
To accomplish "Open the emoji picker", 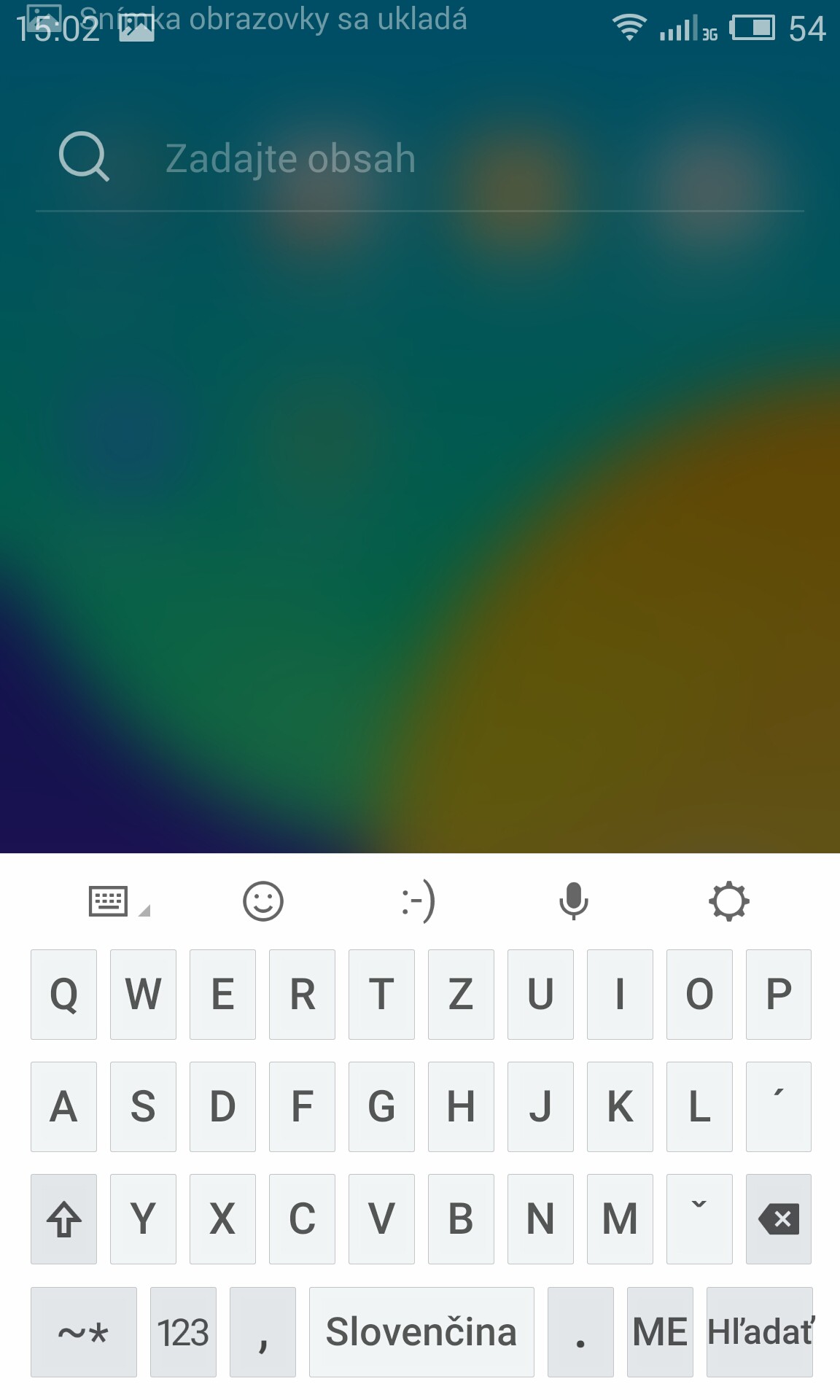I will [x=262, y=901].
